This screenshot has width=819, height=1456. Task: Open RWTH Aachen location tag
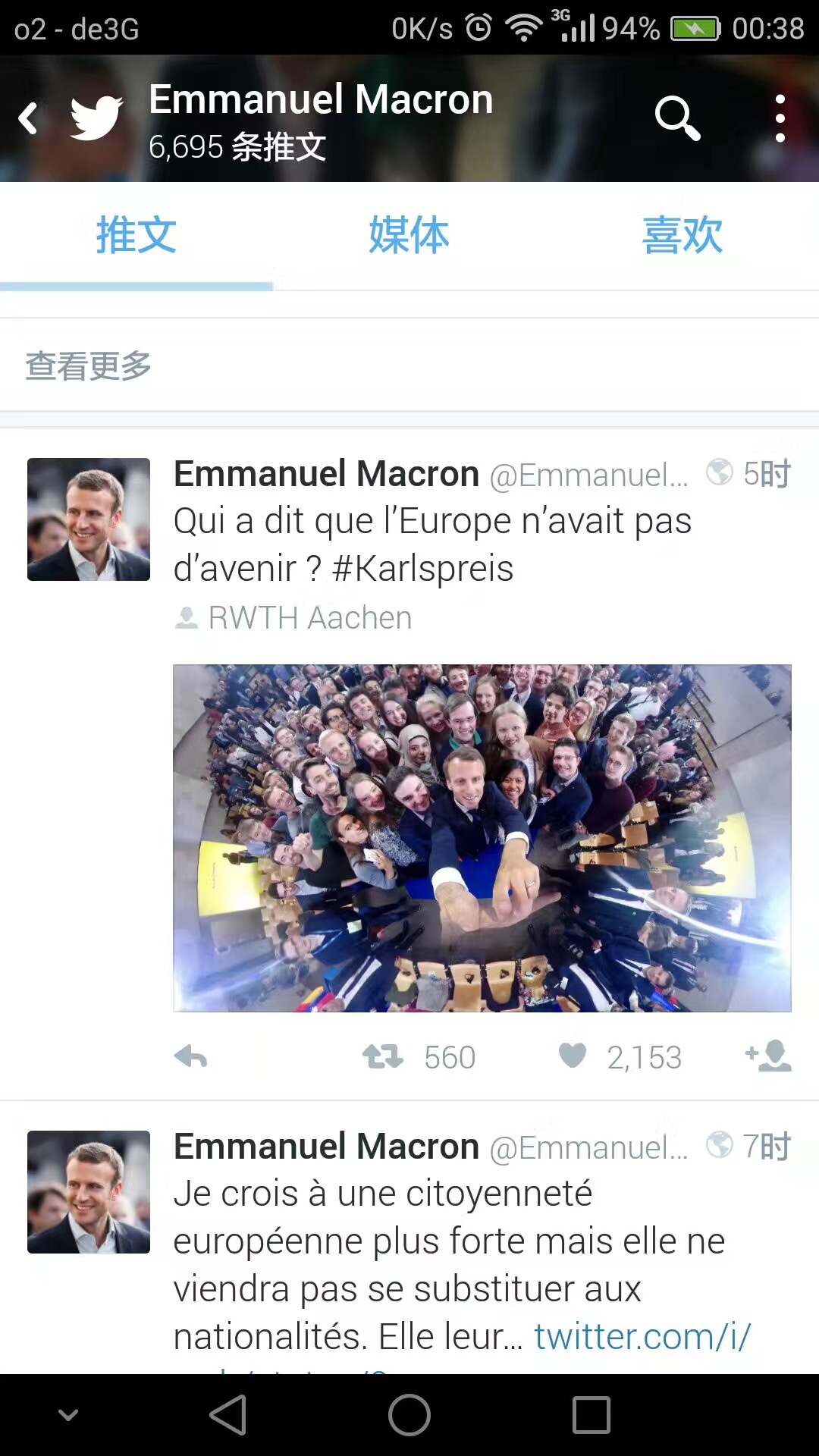(309, 618)
